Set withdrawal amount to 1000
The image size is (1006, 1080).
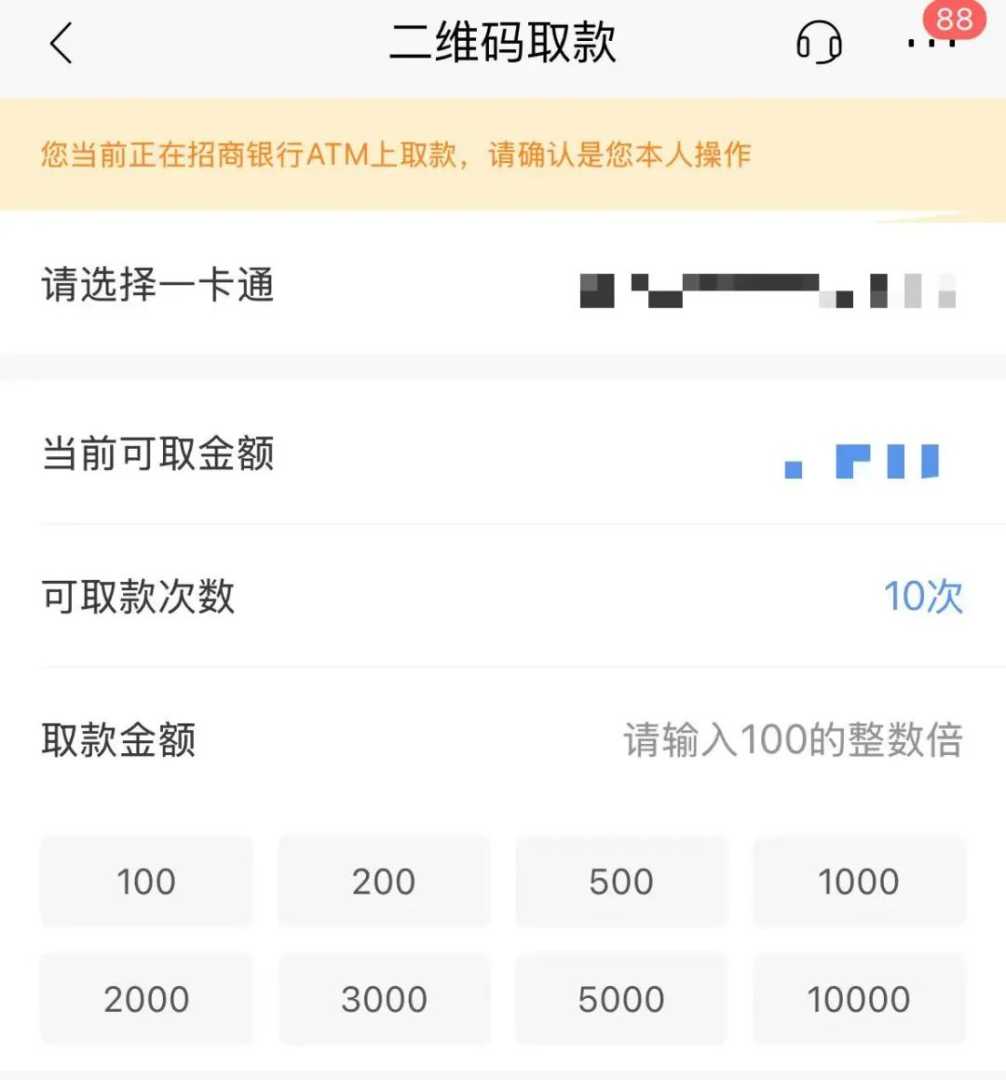point(859,882)
